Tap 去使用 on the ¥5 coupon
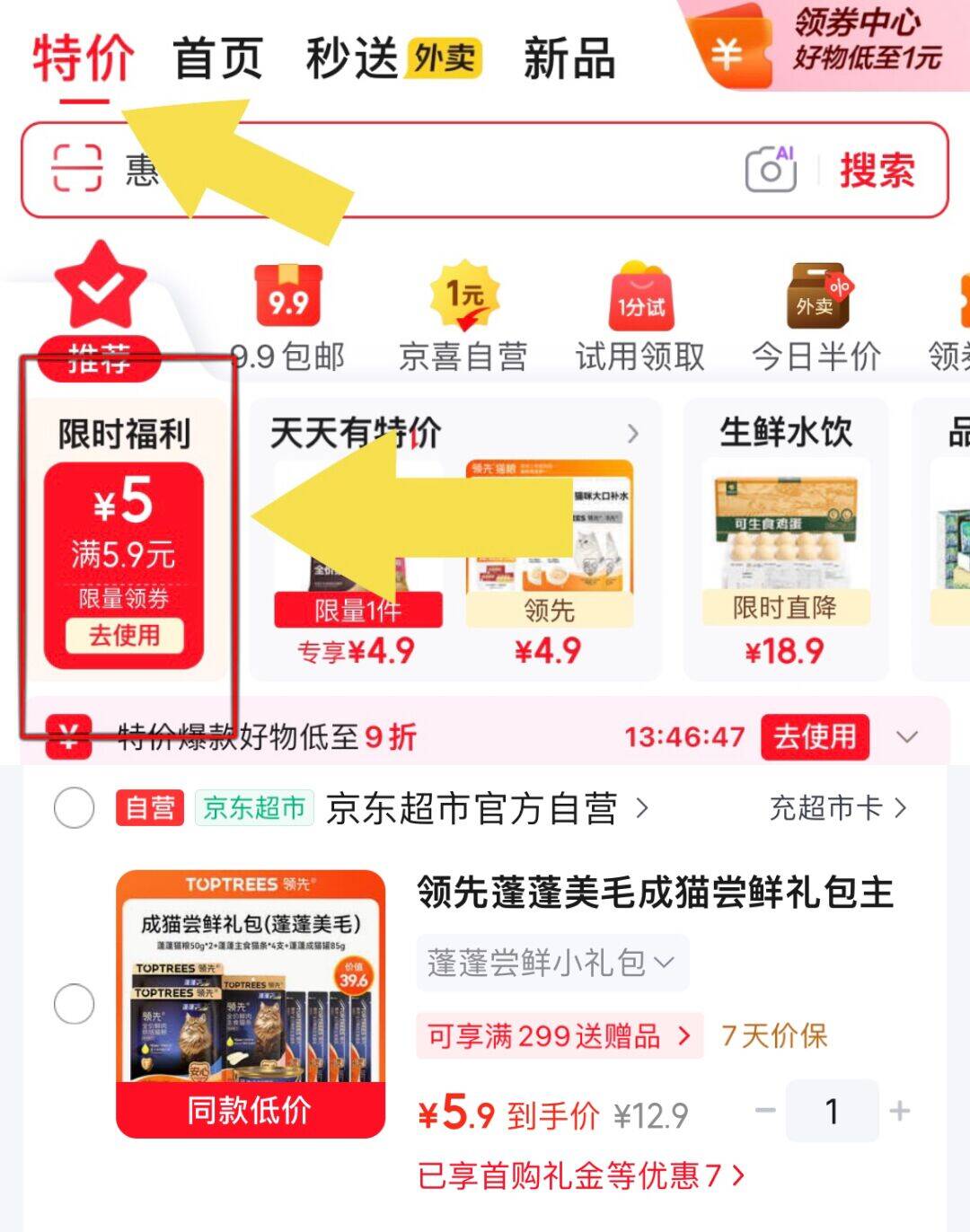Image resolution: width=970 pixels, height=1232 pixels. (124, 636)
